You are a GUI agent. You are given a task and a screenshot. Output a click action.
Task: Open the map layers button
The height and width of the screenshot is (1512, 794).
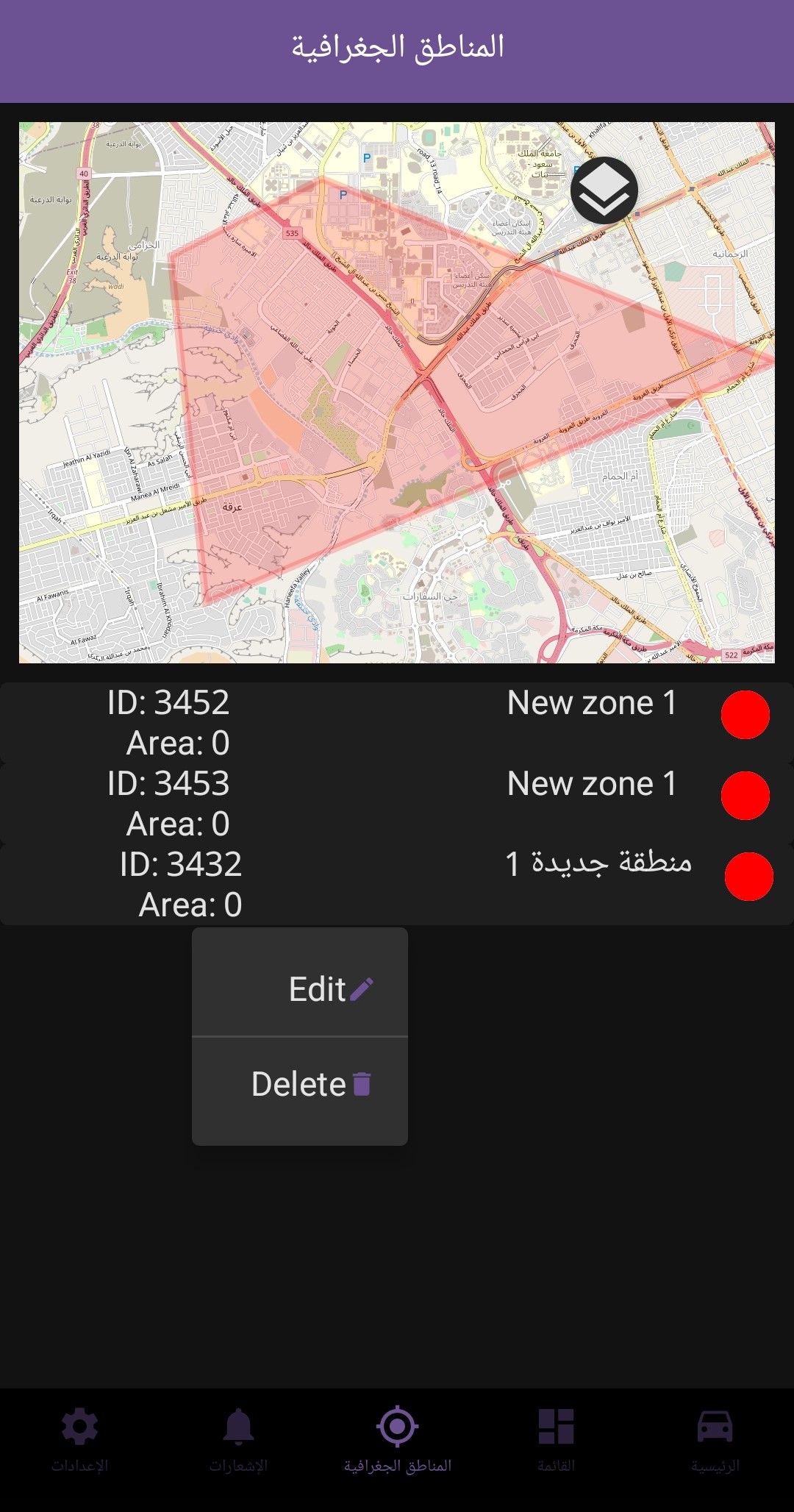[x=604, y=190]
